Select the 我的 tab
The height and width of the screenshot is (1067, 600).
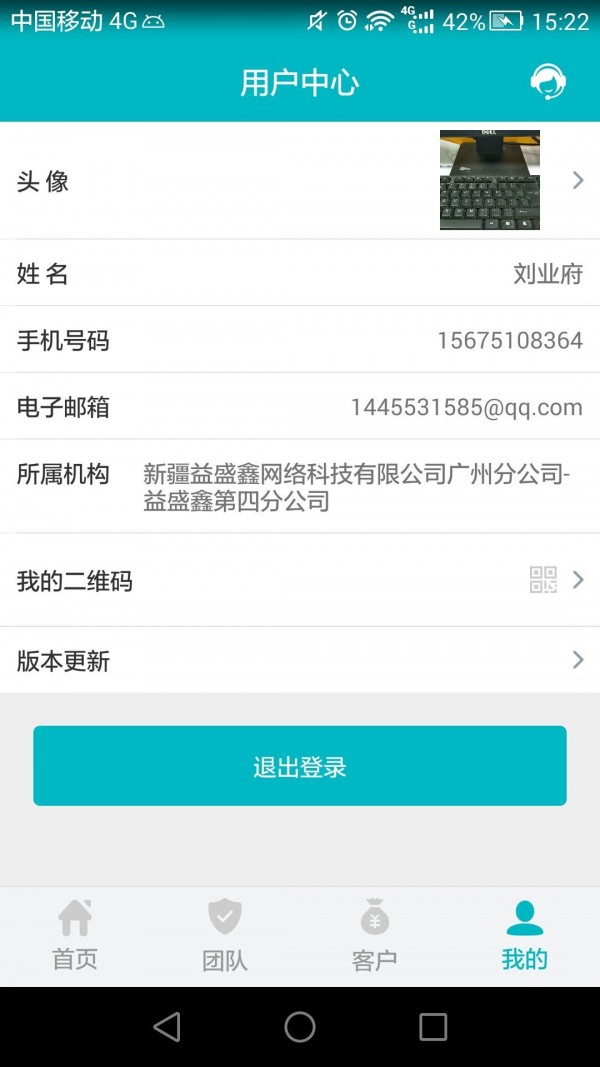point(524,936)
